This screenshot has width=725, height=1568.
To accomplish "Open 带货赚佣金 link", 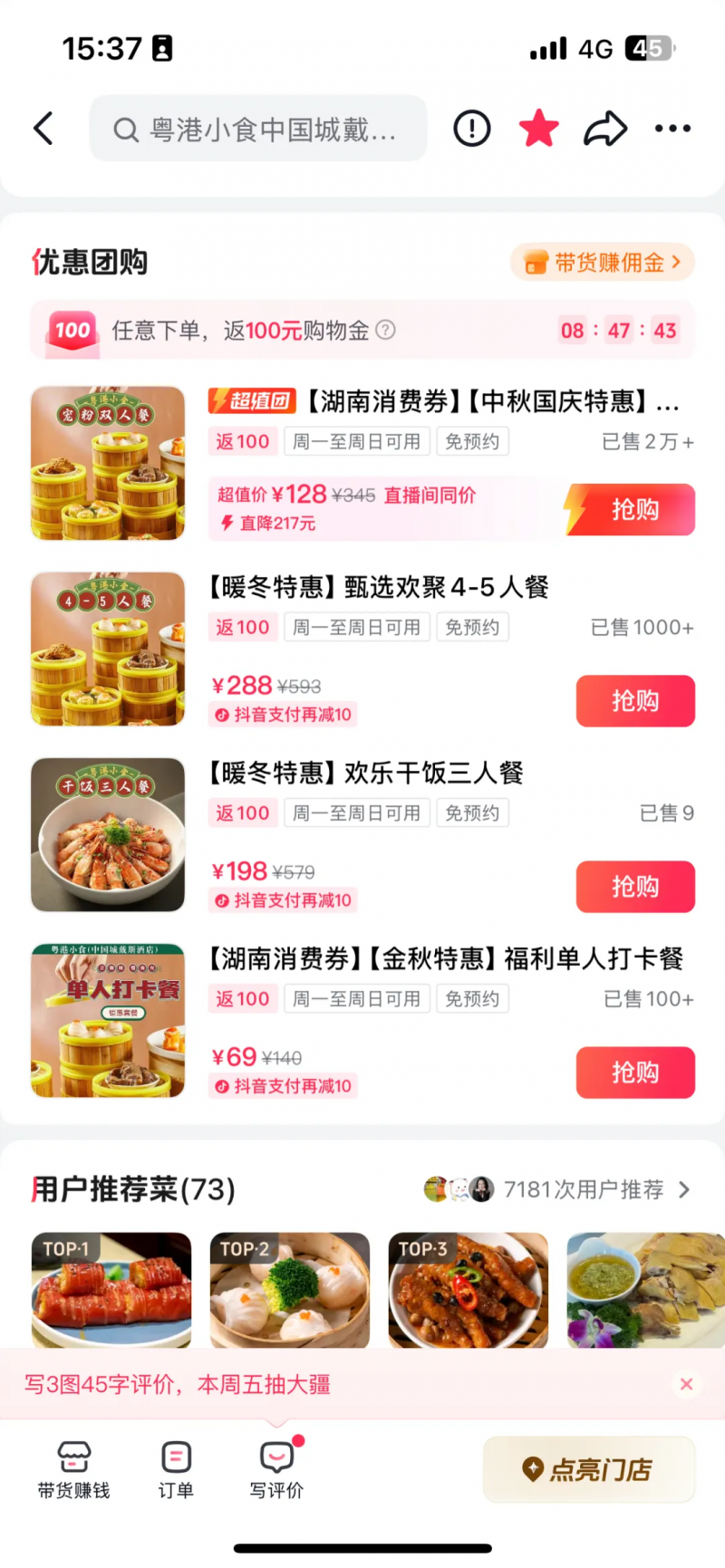I will tap(603, 263).
